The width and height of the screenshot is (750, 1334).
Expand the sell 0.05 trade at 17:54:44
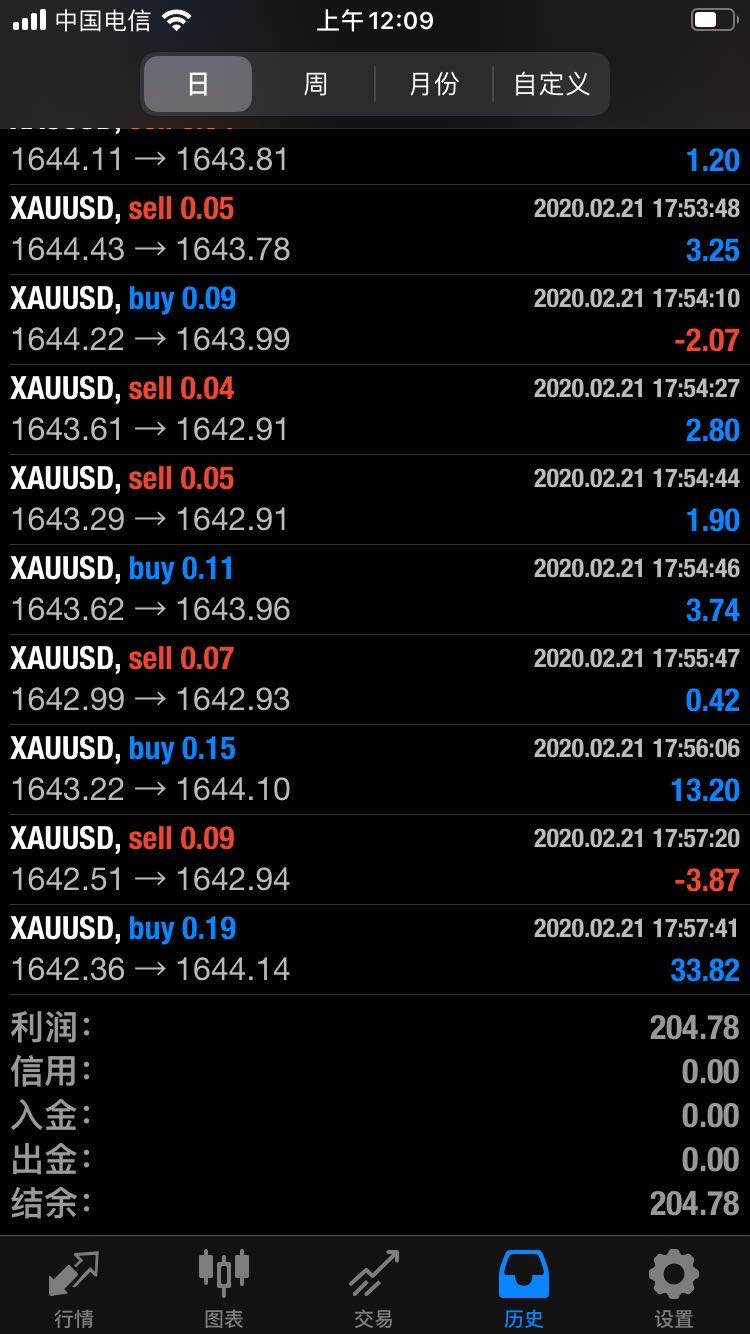(x=375, y=500)
